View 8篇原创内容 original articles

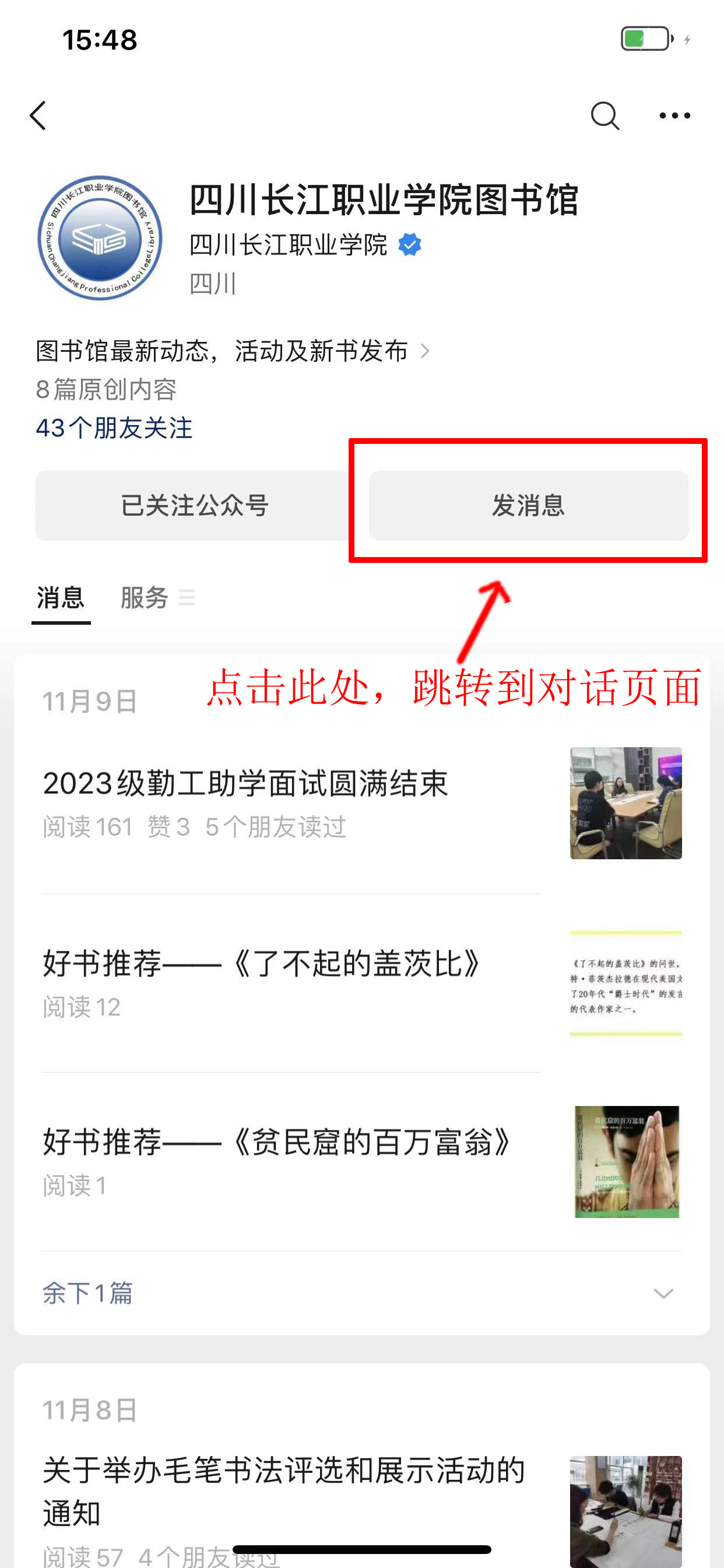click(107, 390)
